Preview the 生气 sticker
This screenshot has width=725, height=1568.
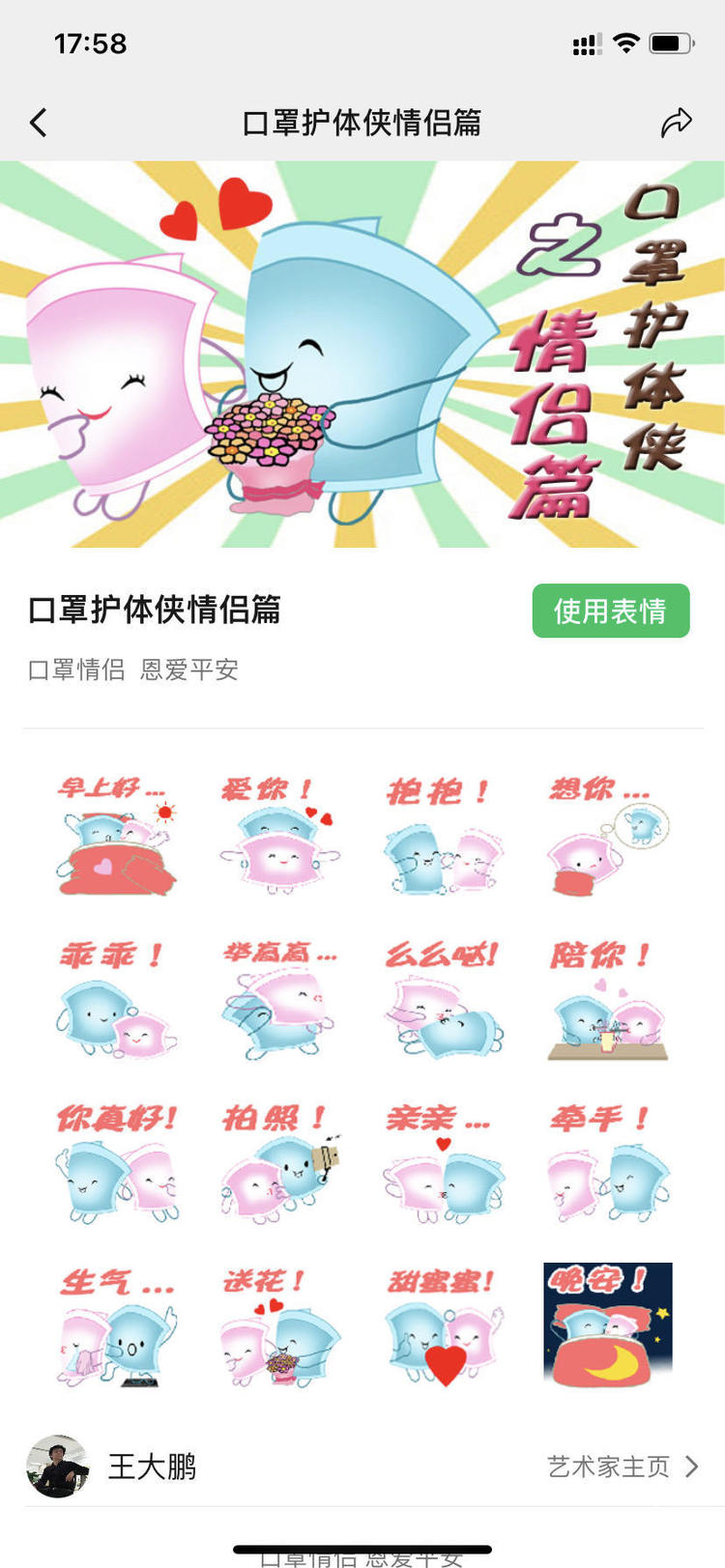[x=116, y=1327]
